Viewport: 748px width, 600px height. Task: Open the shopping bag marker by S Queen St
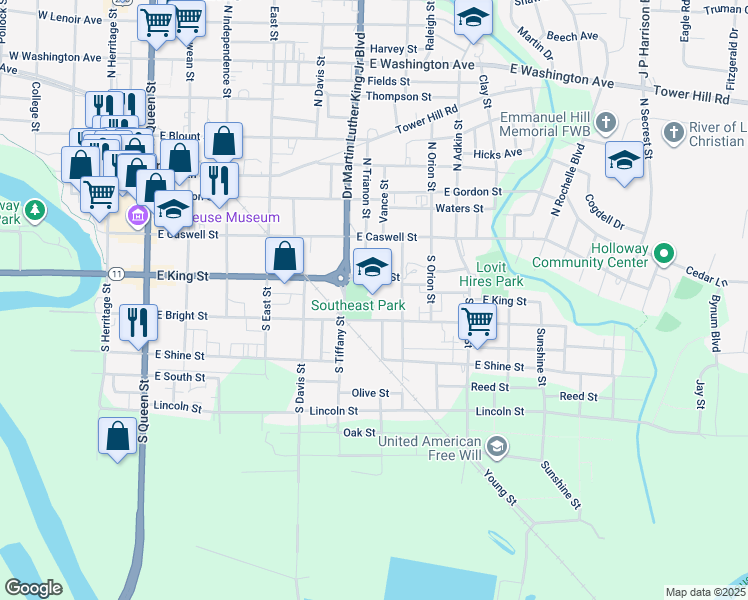(117, 439)
